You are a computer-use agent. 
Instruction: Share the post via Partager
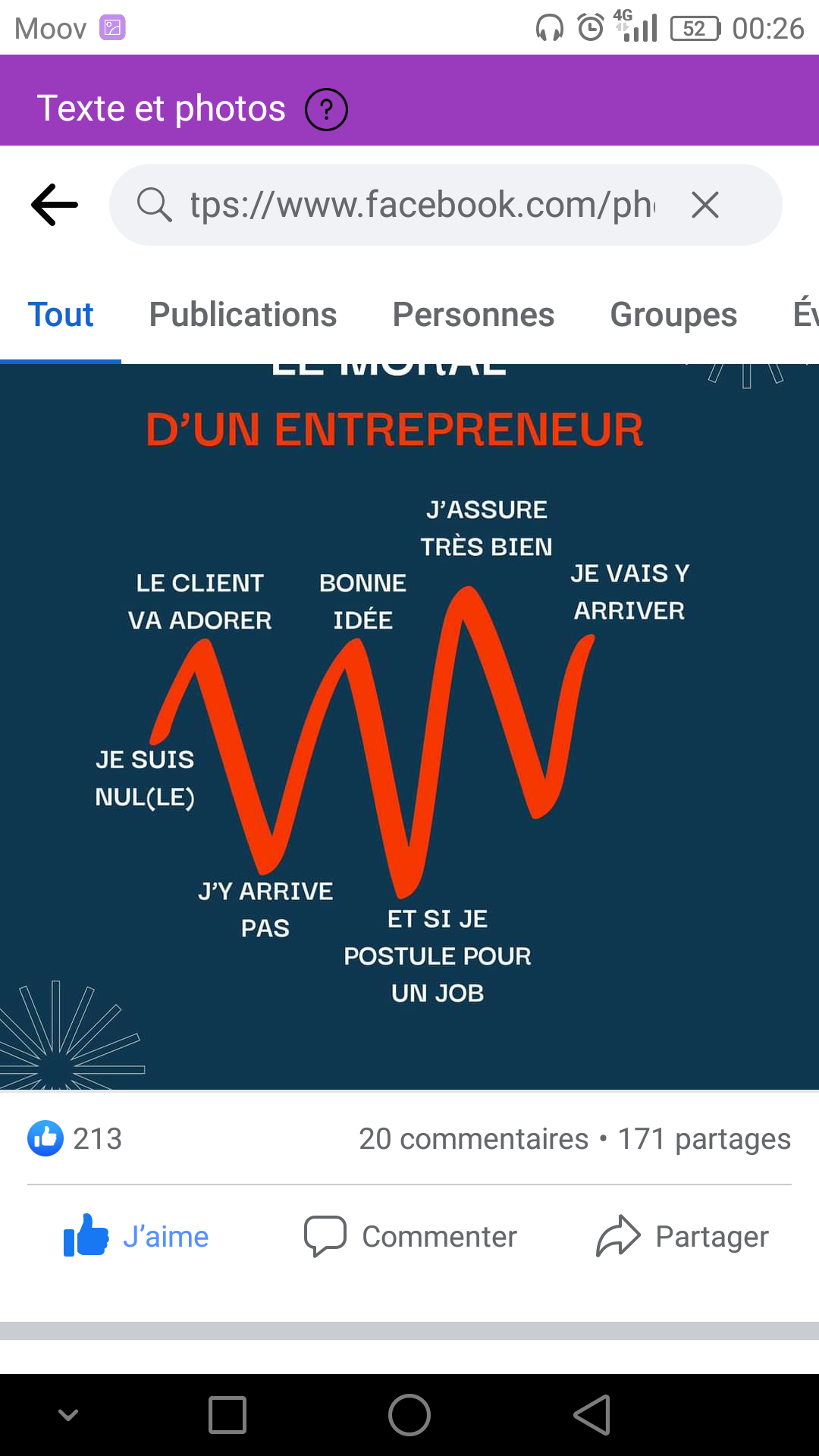(682, 1236)
